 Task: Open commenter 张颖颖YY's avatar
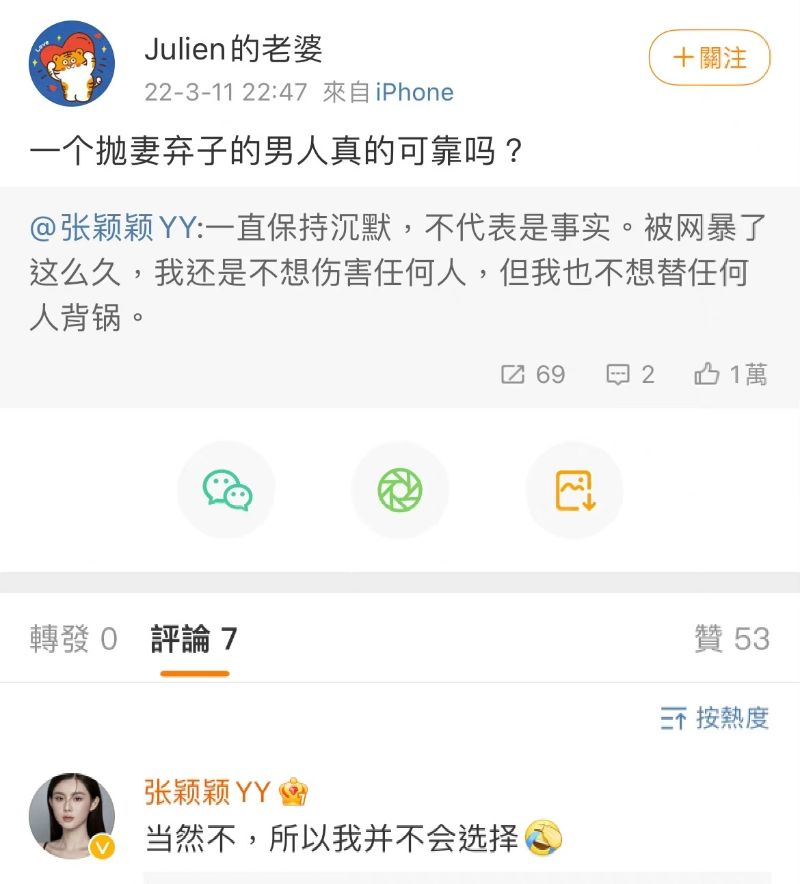pos(71,816)
